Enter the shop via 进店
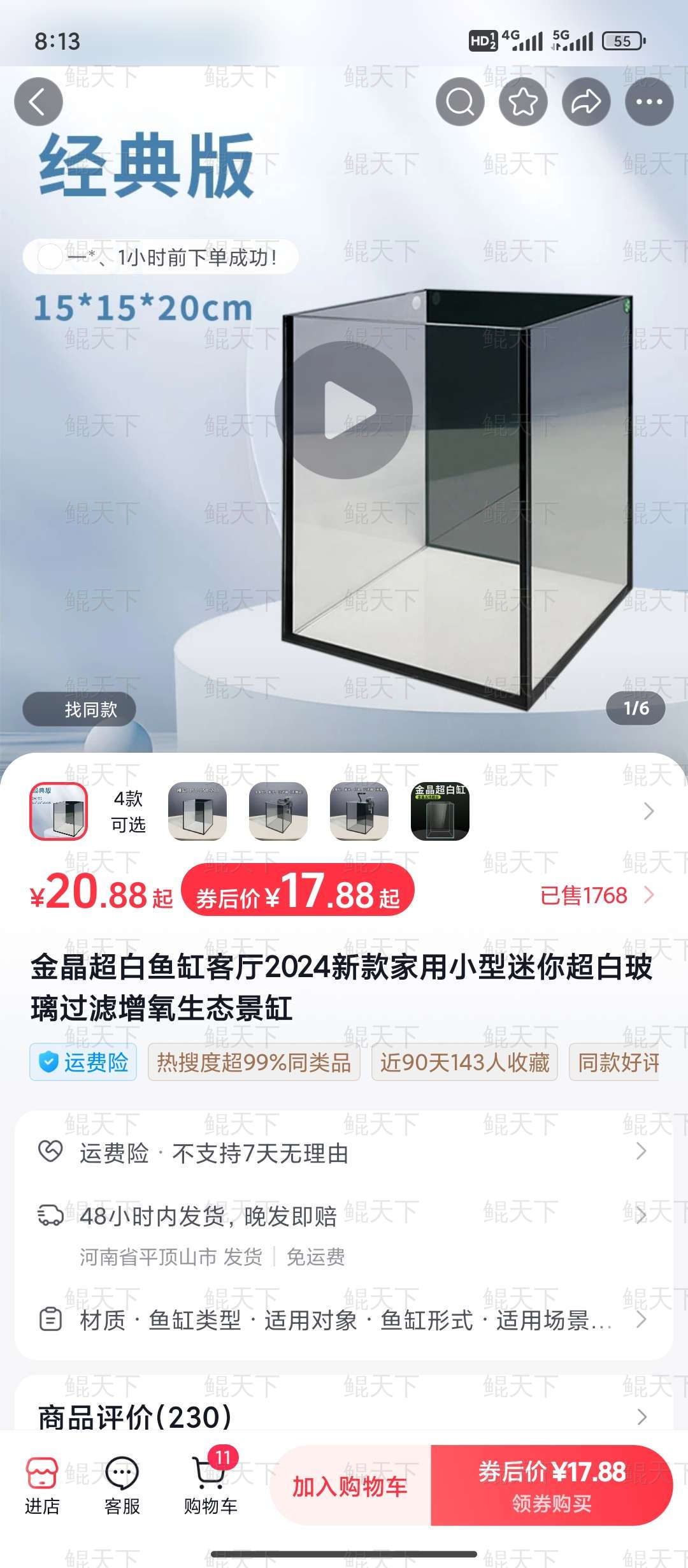 [x=42, y=1486]
